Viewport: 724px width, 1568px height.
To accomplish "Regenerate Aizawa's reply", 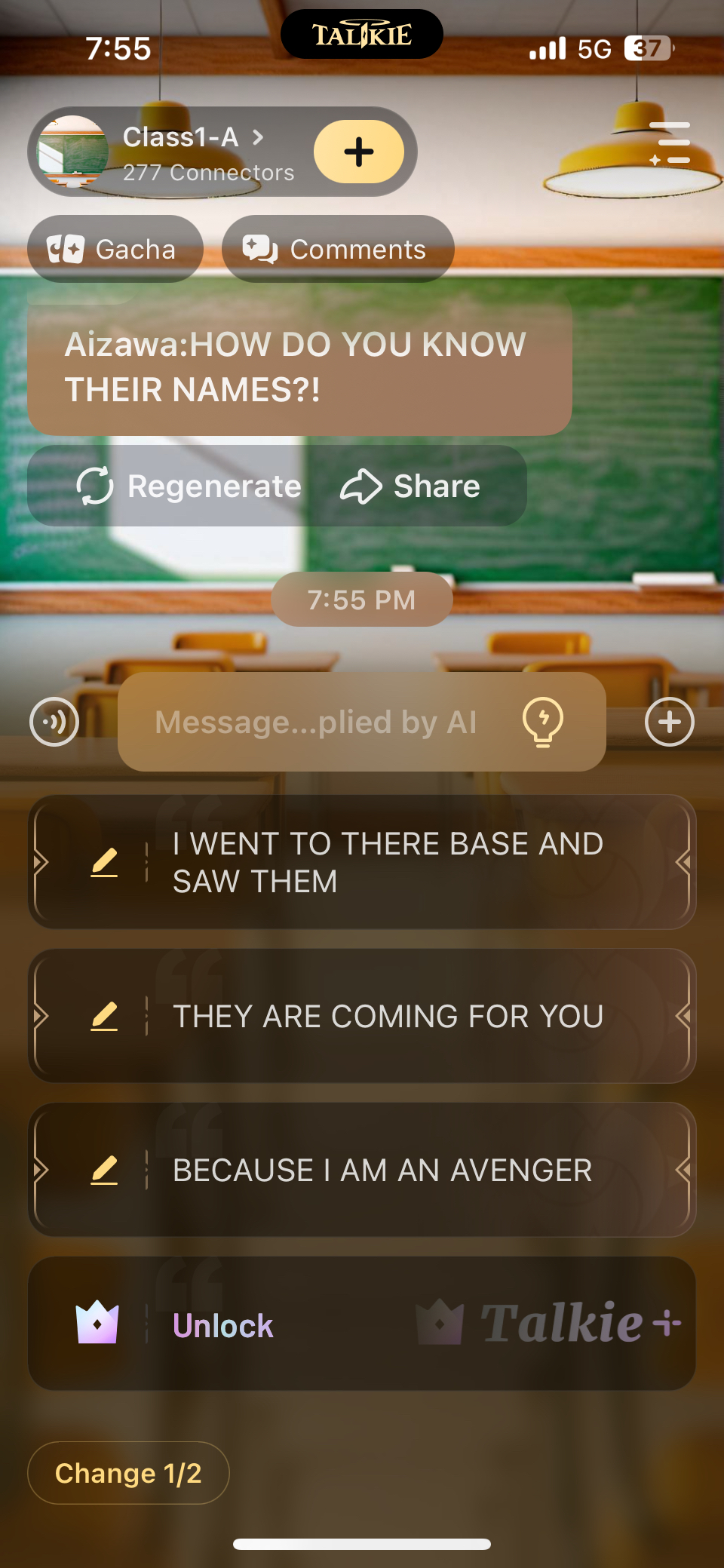I will [x=190, y=486].
